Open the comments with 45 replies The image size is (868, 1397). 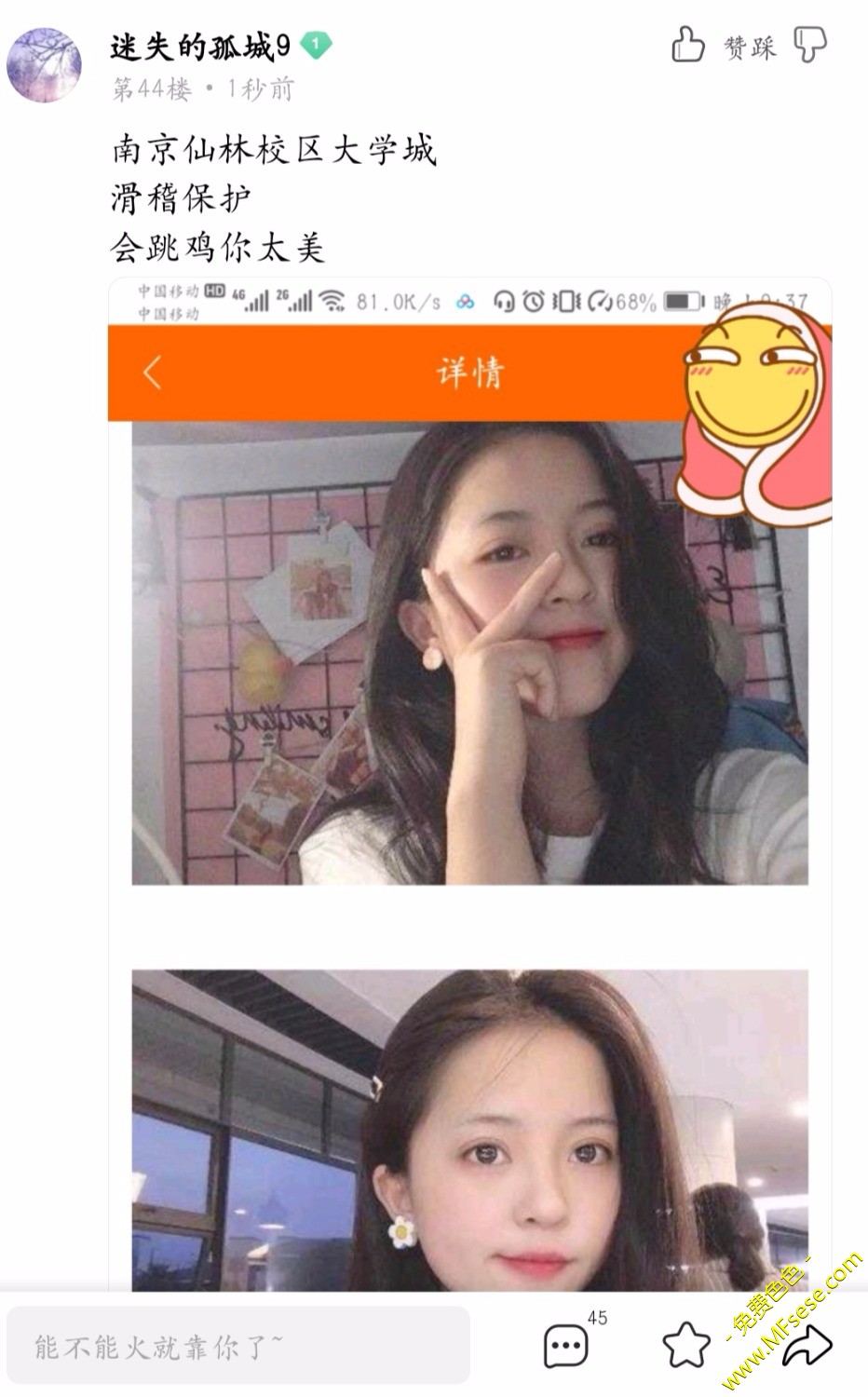(x=566, y=1345)
